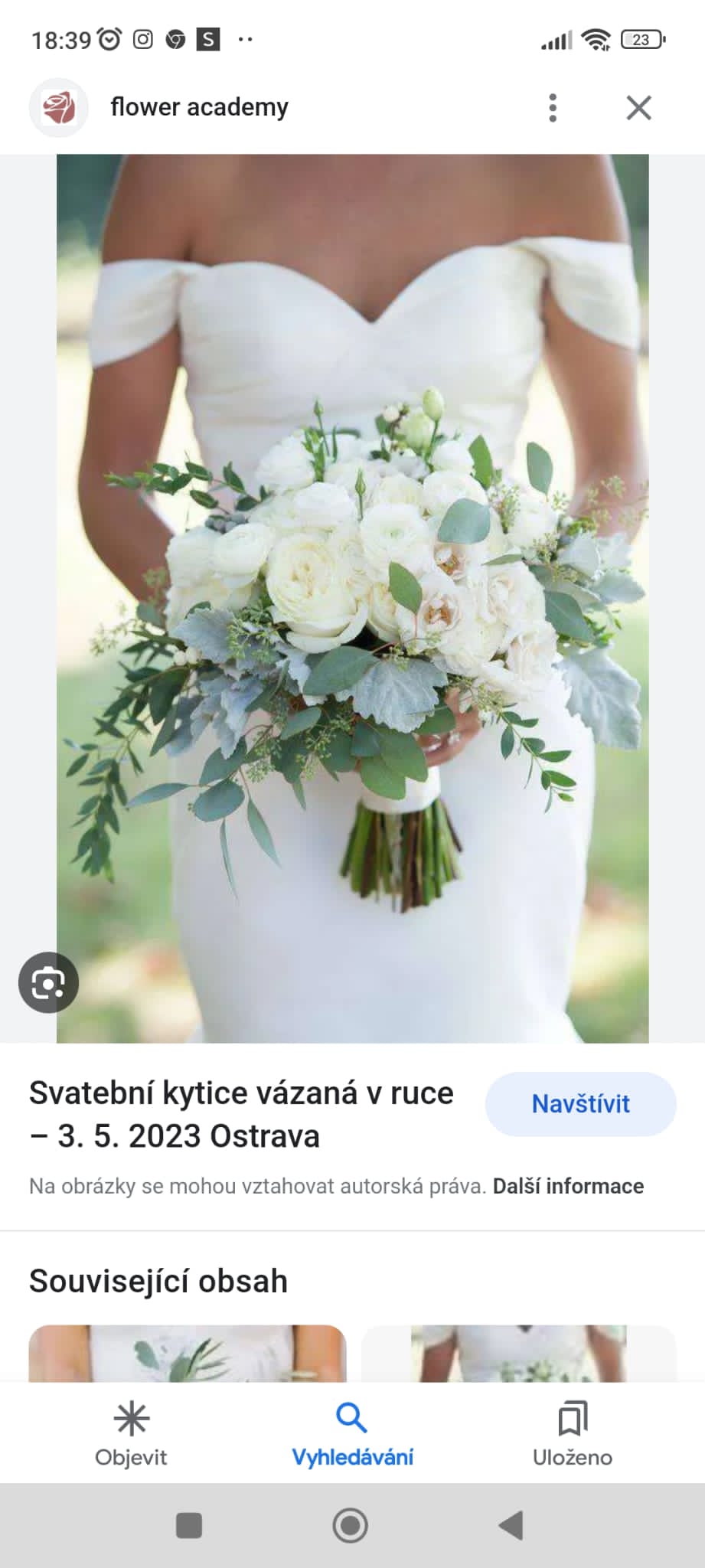This screenshot has width=705, height=1568.
Task: Open the first related content thumbnail
Action: 188,1354
